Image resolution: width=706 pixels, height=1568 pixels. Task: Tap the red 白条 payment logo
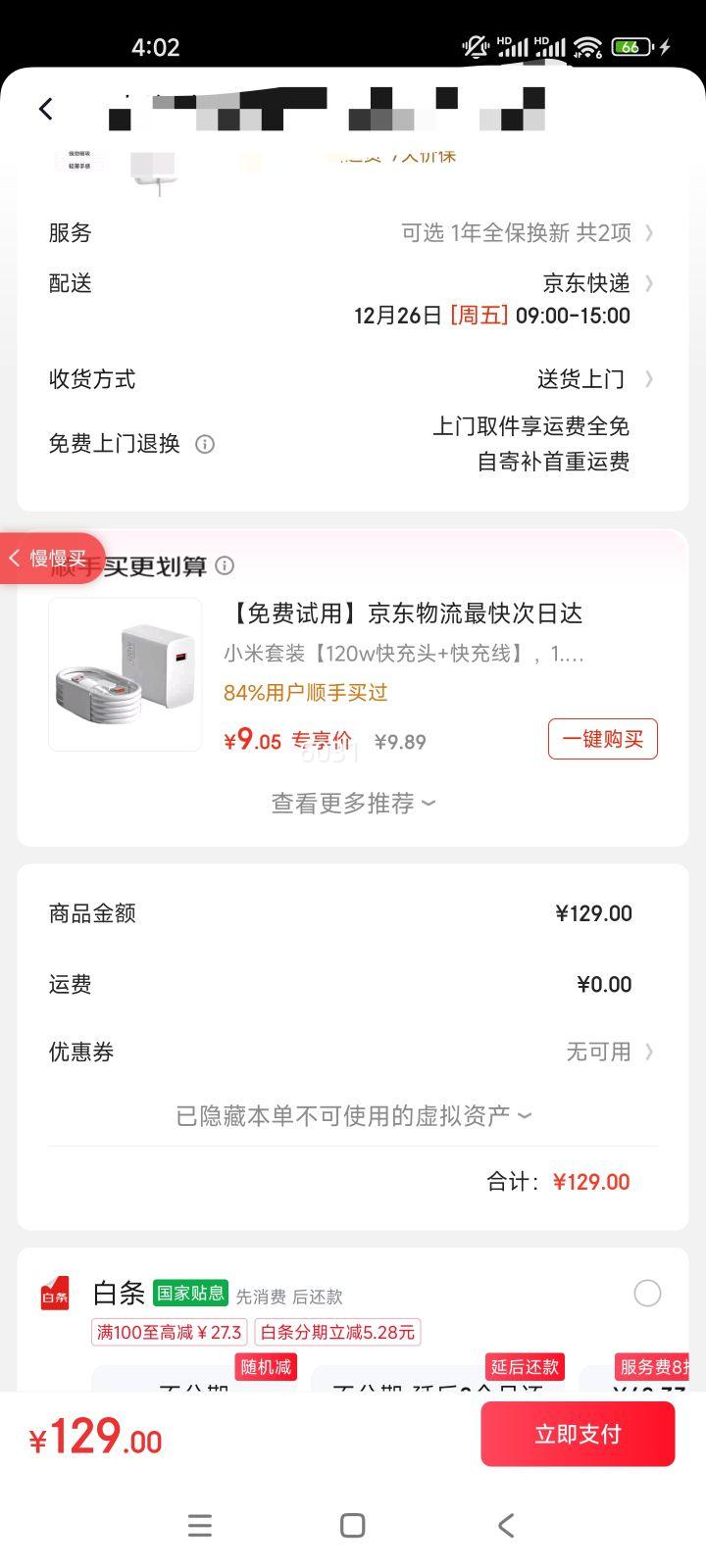click(x=54, y=1294)
